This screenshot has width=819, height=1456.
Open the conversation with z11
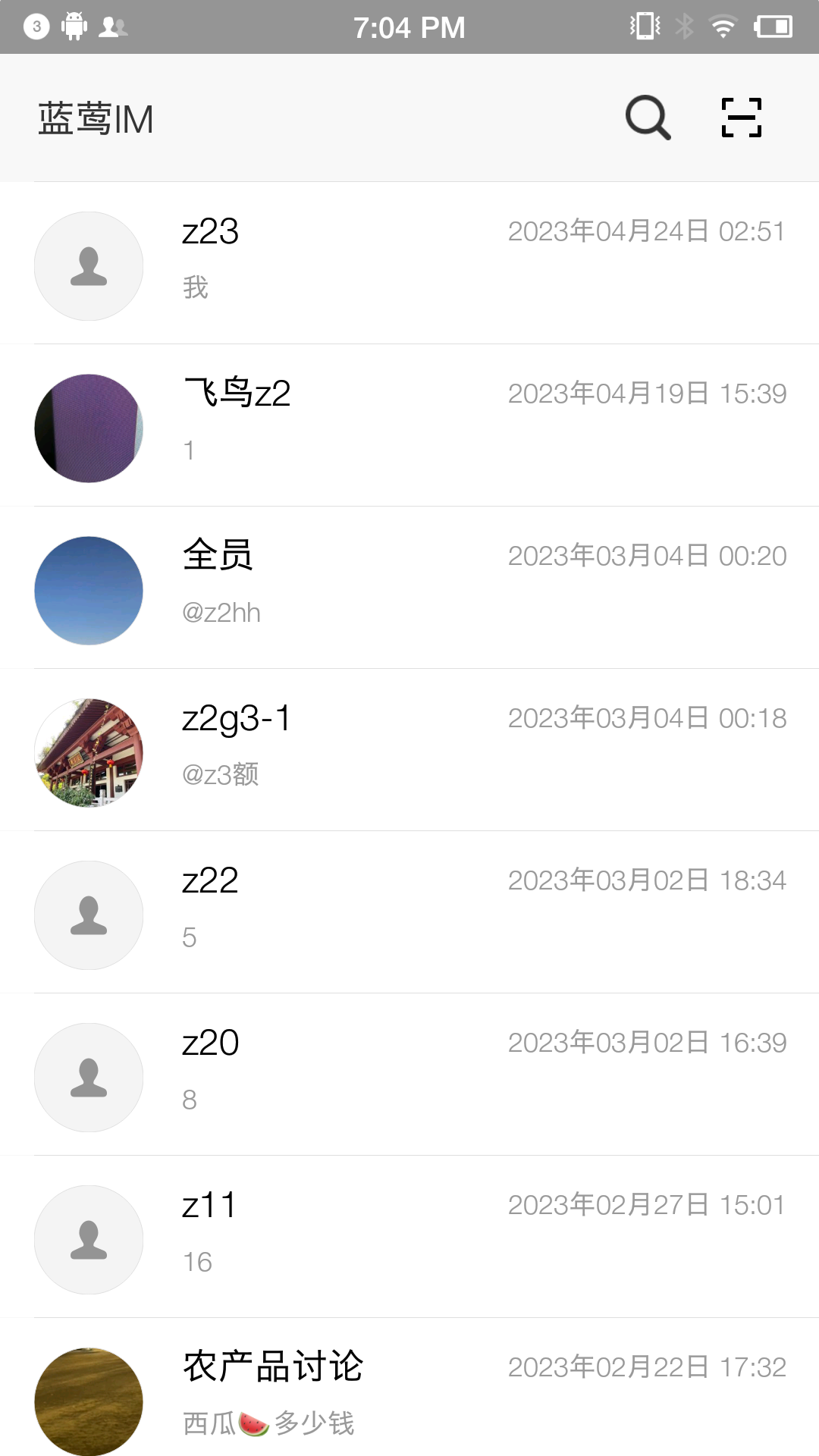point(409,1237)
